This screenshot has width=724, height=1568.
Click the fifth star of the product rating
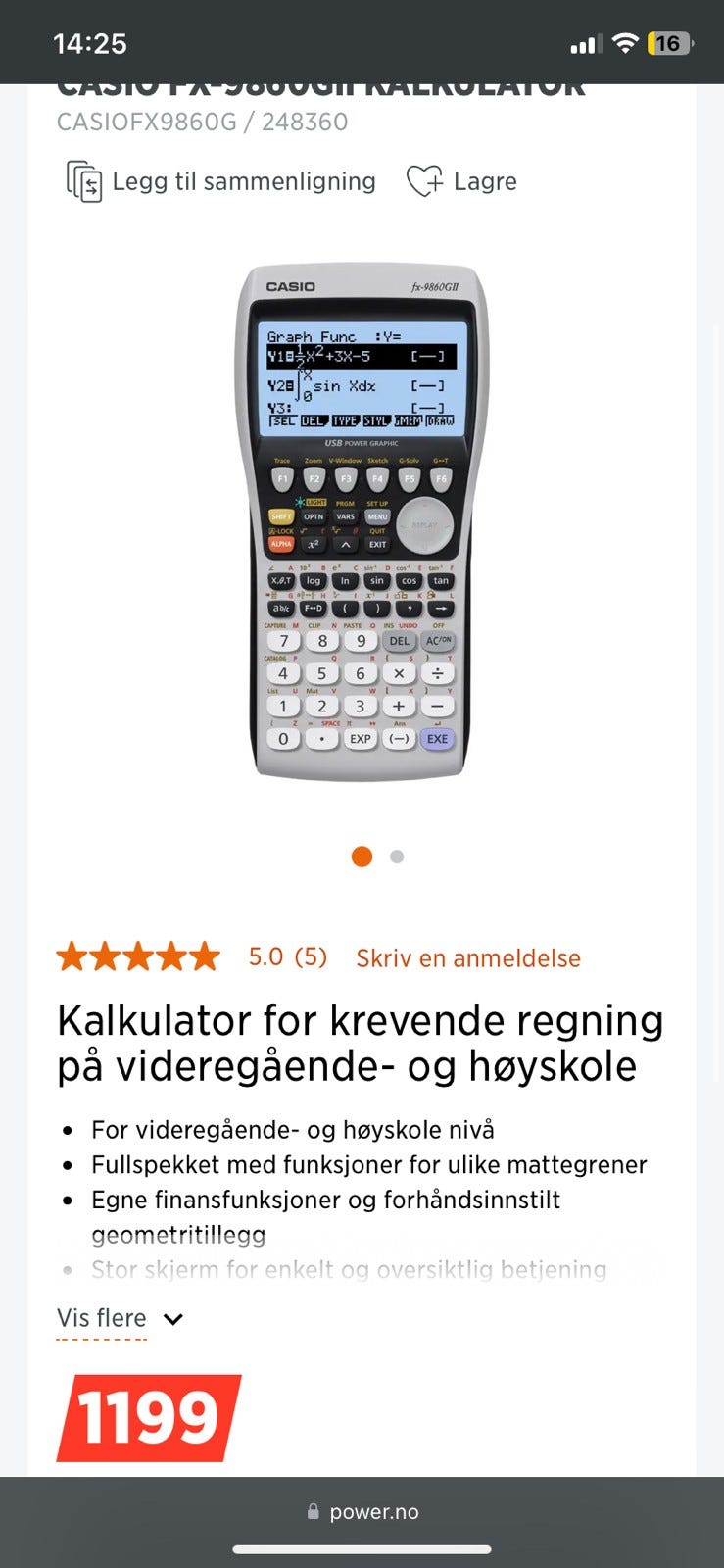coord(203,955)
